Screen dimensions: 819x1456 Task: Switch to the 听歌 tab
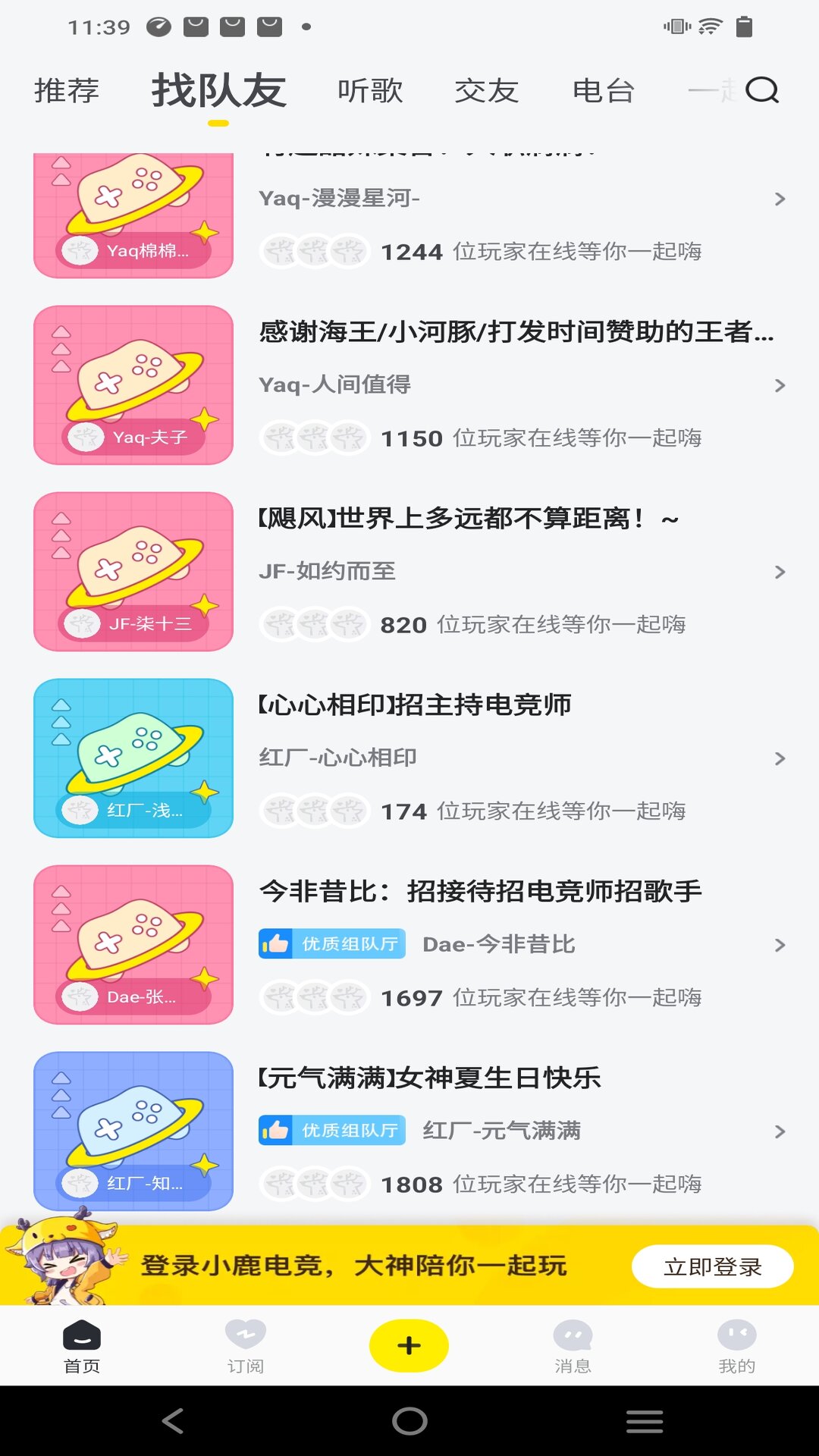(370, 91)
